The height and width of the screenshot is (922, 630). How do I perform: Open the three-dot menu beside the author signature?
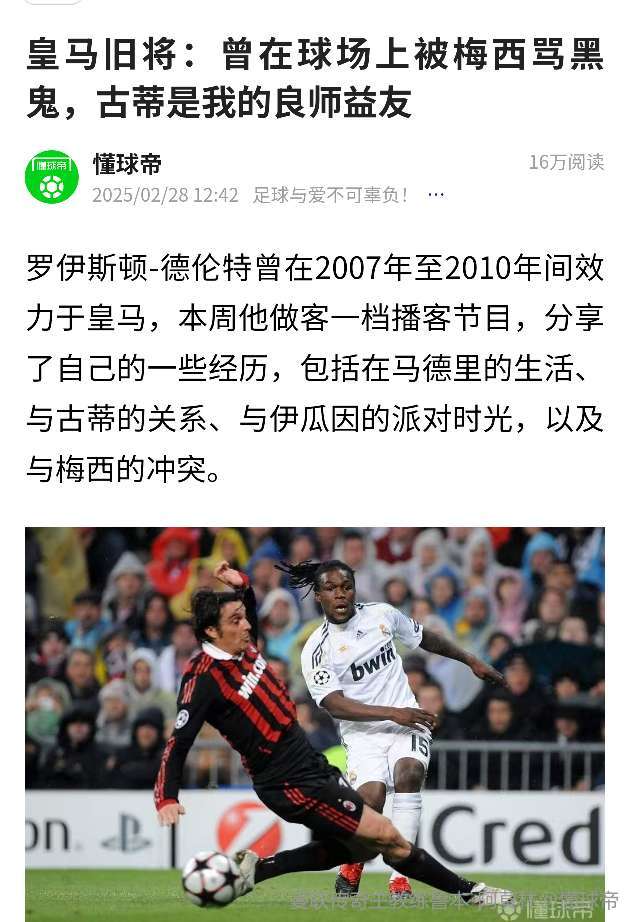click(x=436, y=195)
